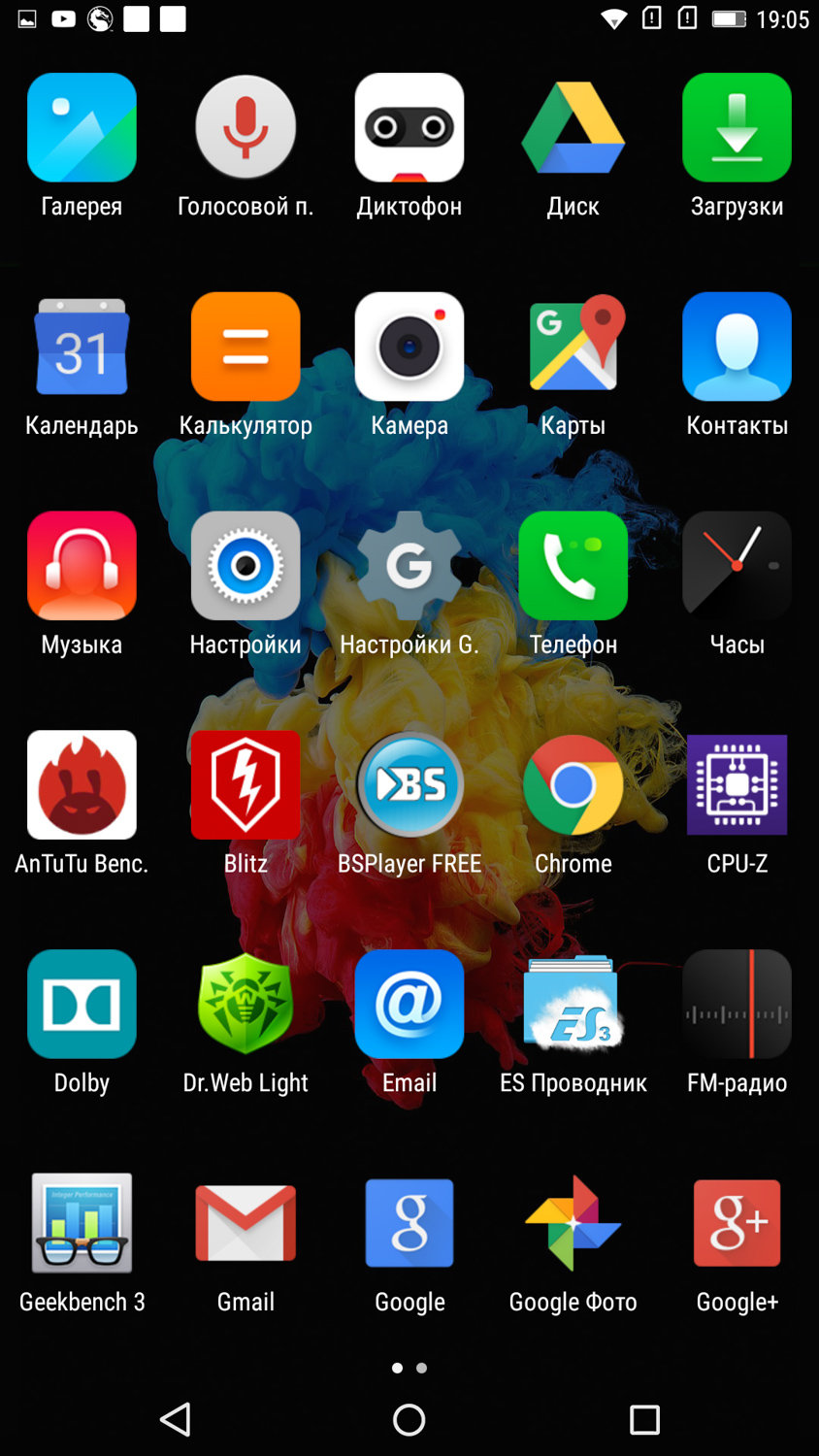The height and width of the screenshot is (1456, 819).
Task: Open the Gmail app
Action: click(246, 1223)
